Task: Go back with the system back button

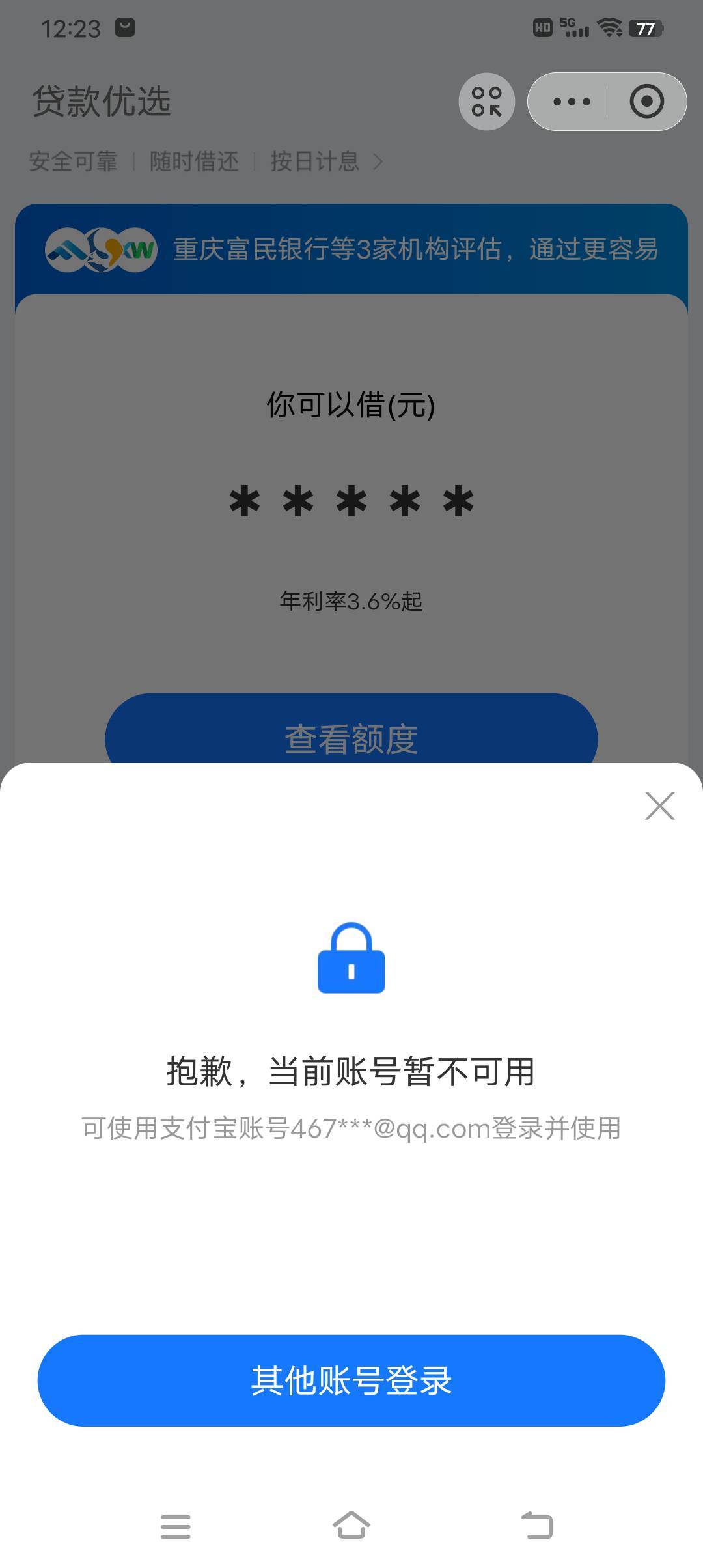Action: (x=537, y=1525)
